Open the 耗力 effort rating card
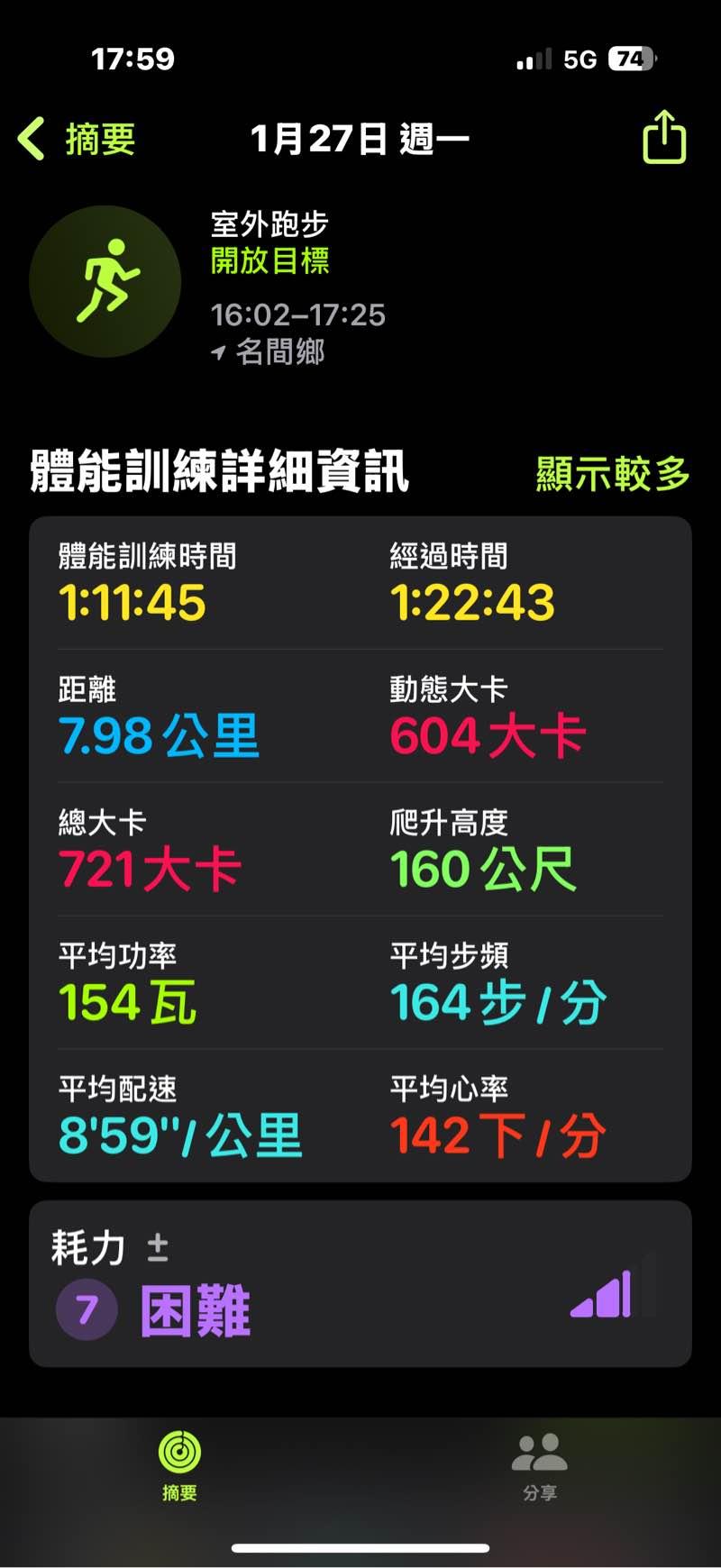The image size is (721, 1568). click(360, 1283)
